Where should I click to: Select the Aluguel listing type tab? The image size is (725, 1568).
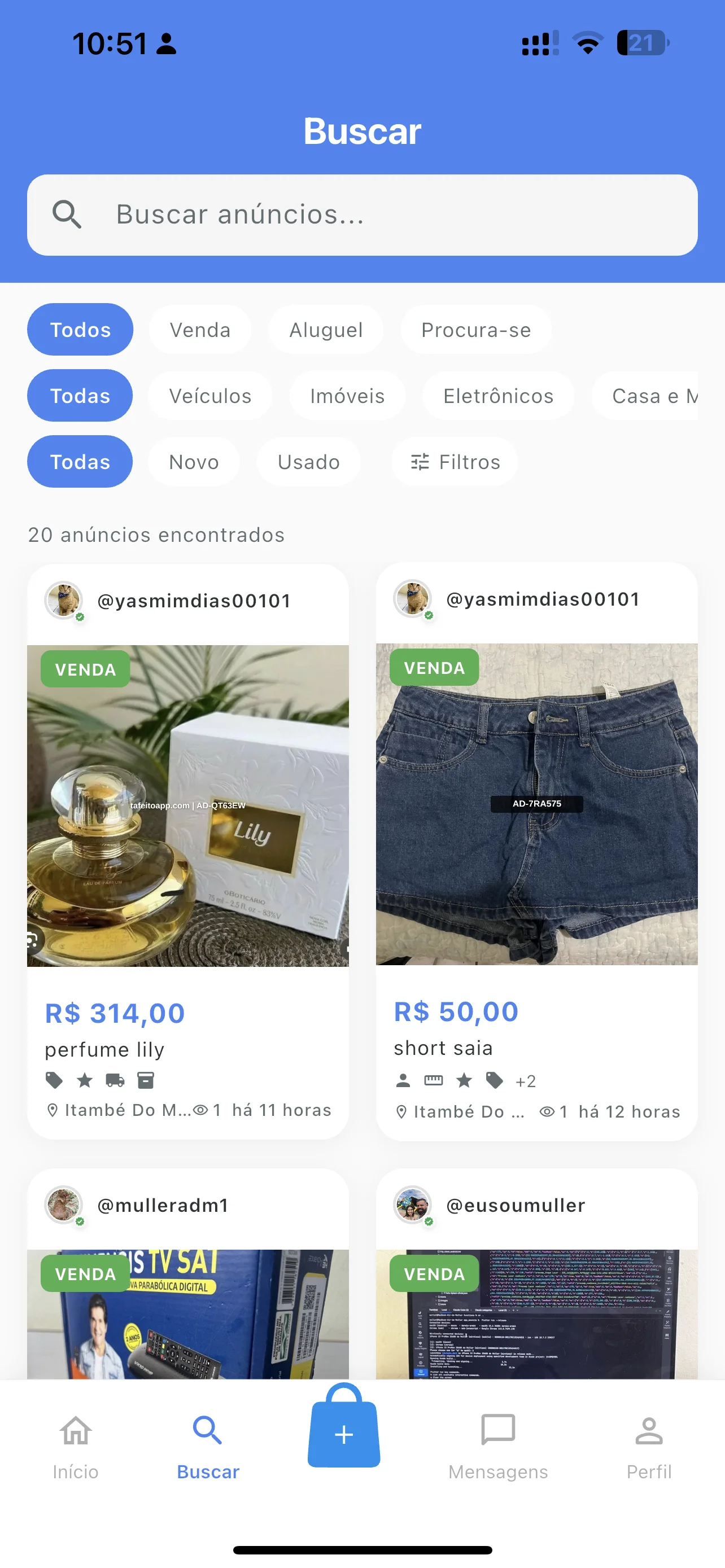pos(326,329)
